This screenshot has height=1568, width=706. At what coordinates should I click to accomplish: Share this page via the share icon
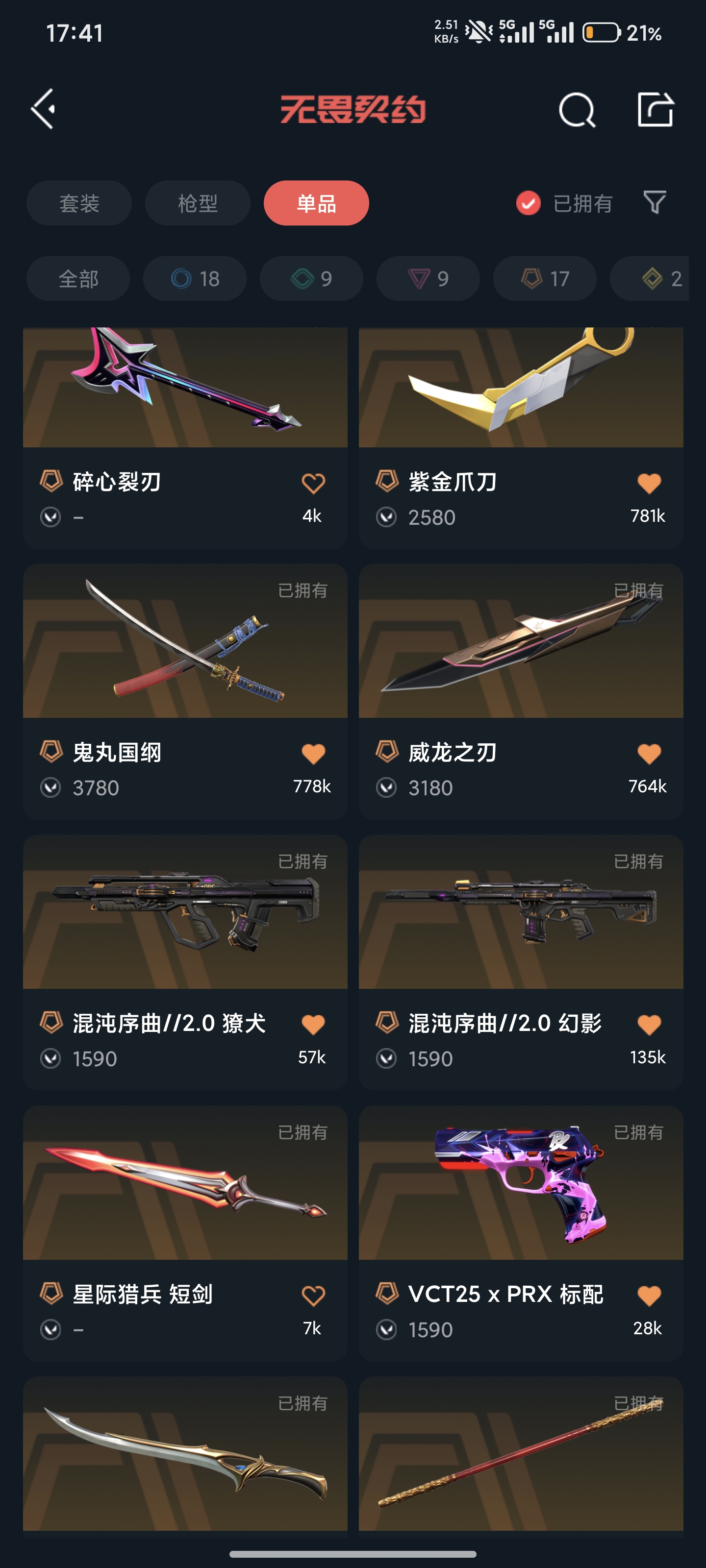(x=655, y=110)
